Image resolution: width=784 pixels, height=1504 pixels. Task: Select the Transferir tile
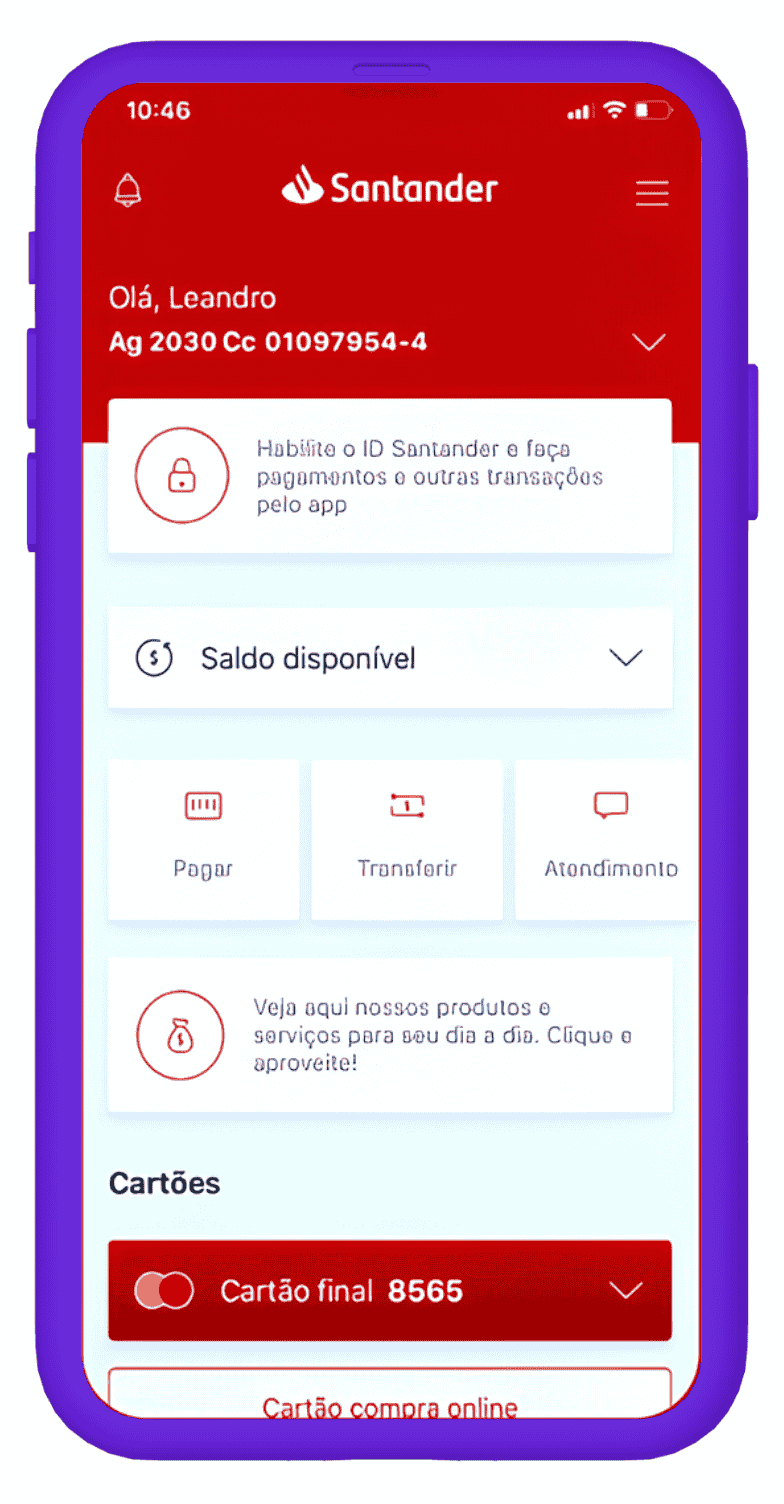(x=407, y=838)
